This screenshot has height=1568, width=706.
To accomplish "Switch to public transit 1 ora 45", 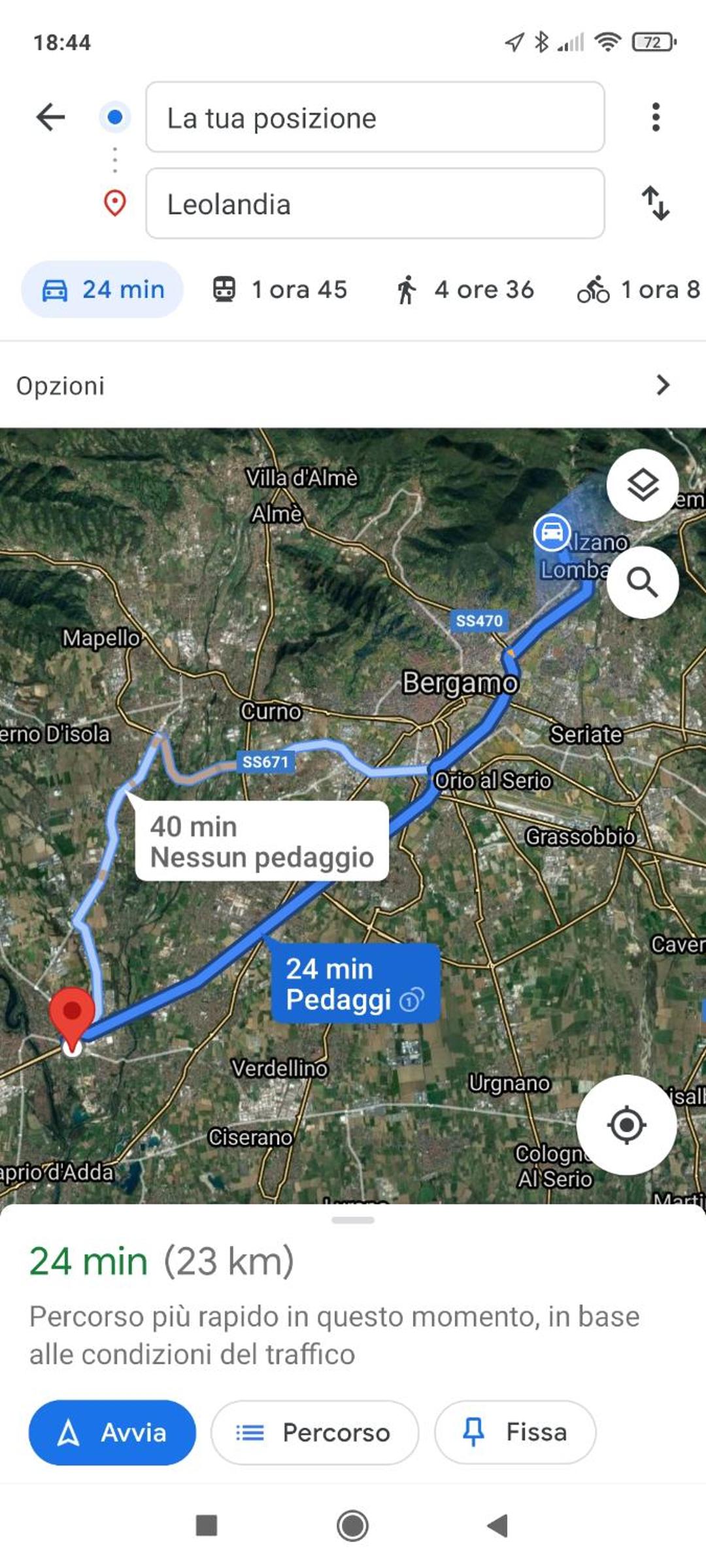I will tap(280, 289).
